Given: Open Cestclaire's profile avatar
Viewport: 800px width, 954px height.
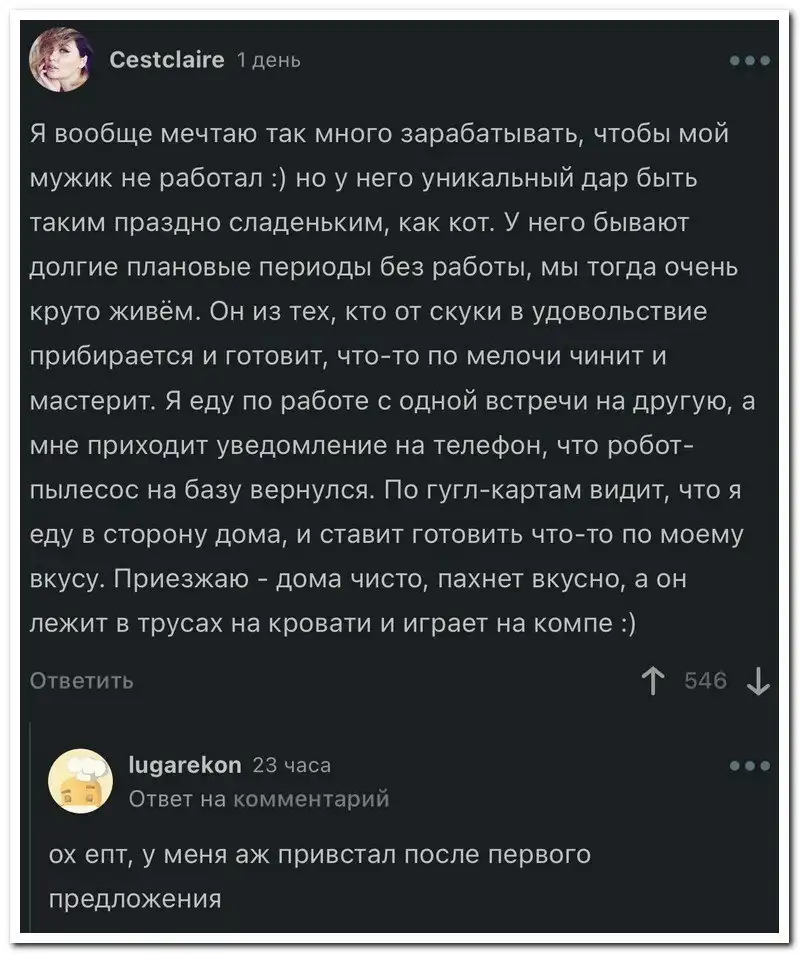Looking at the screenshot, I should pos(62,60).
